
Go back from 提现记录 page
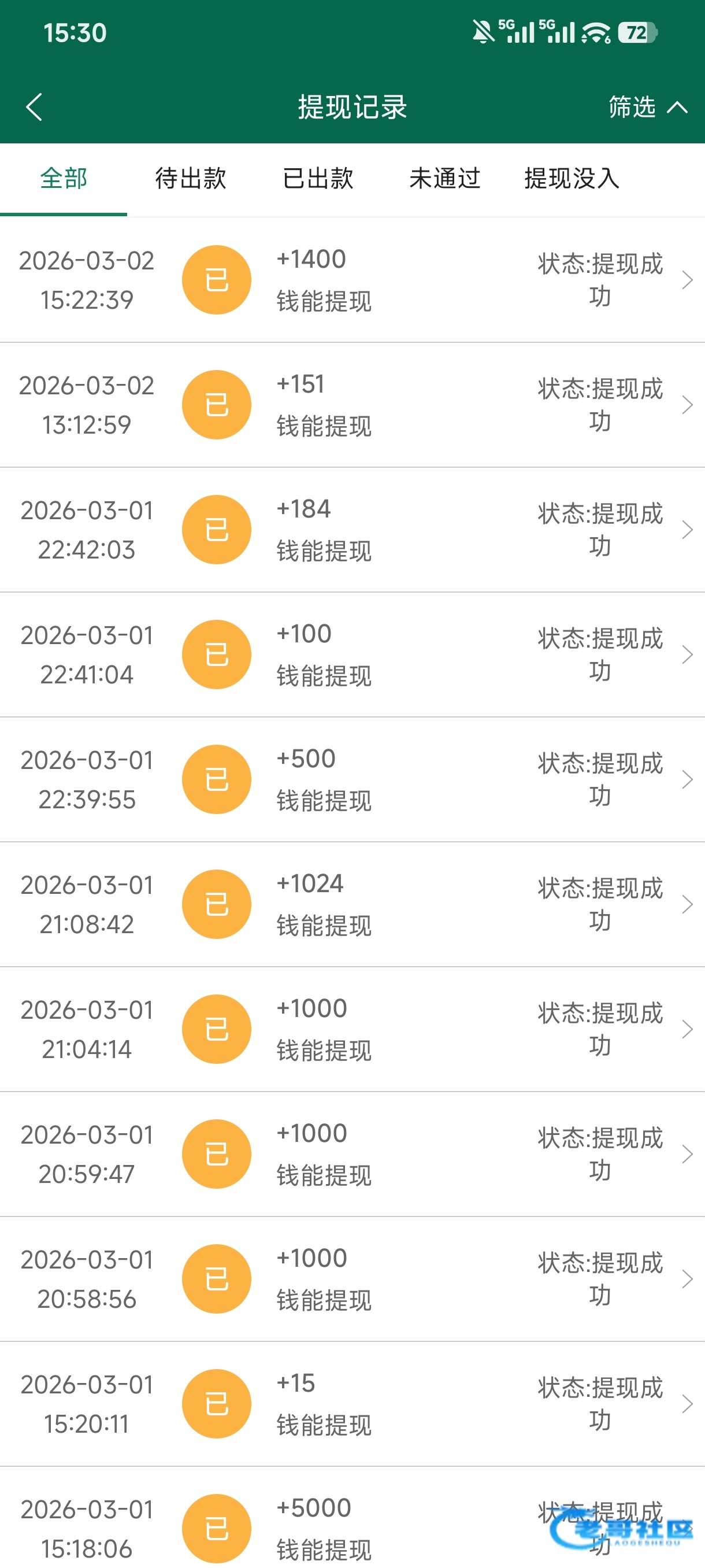(35, 107)
